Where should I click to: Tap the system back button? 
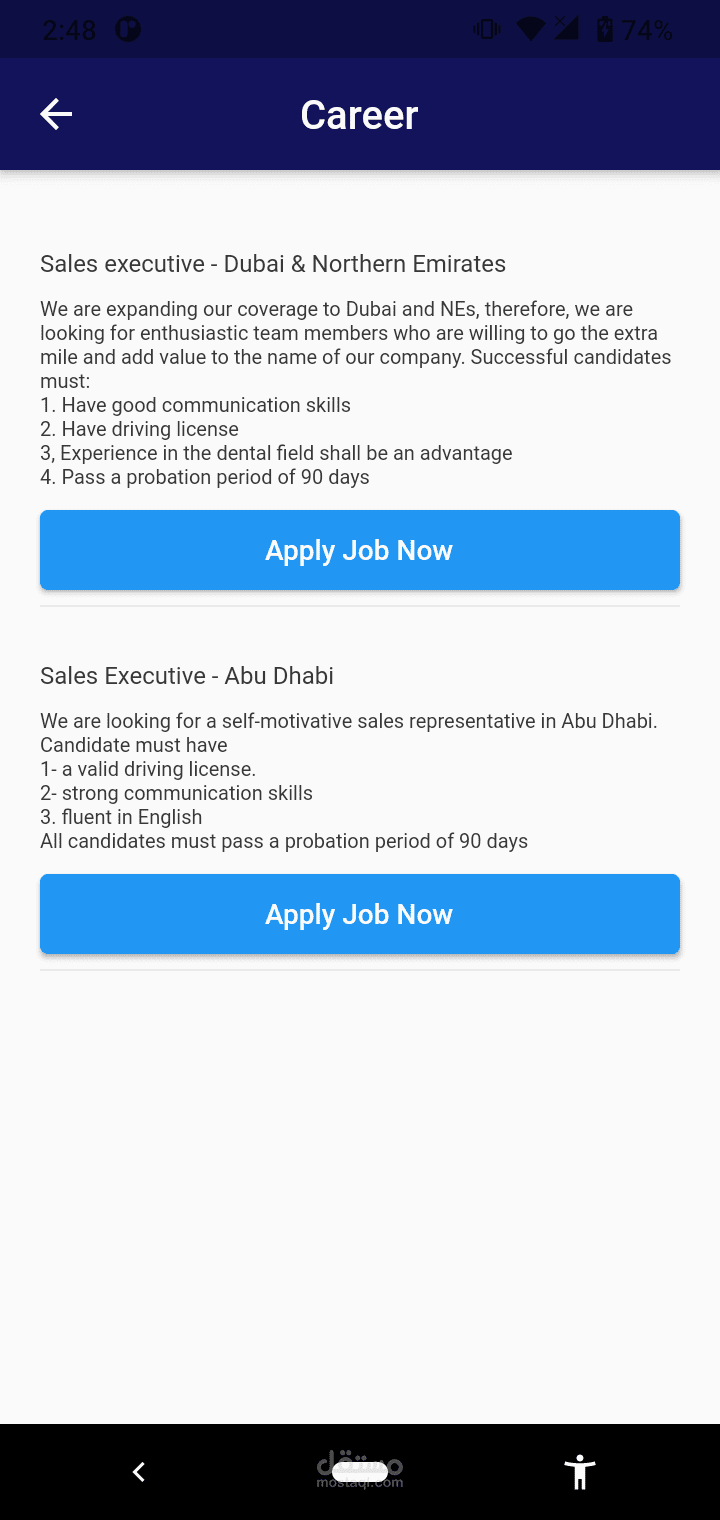click(139, 1472)
